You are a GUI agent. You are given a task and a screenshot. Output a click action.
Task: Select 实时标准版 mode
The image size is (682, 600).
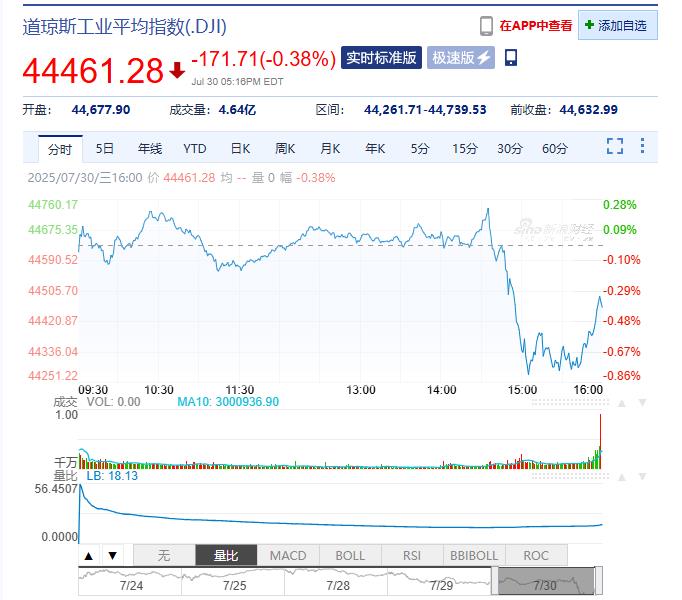[381, 58]
